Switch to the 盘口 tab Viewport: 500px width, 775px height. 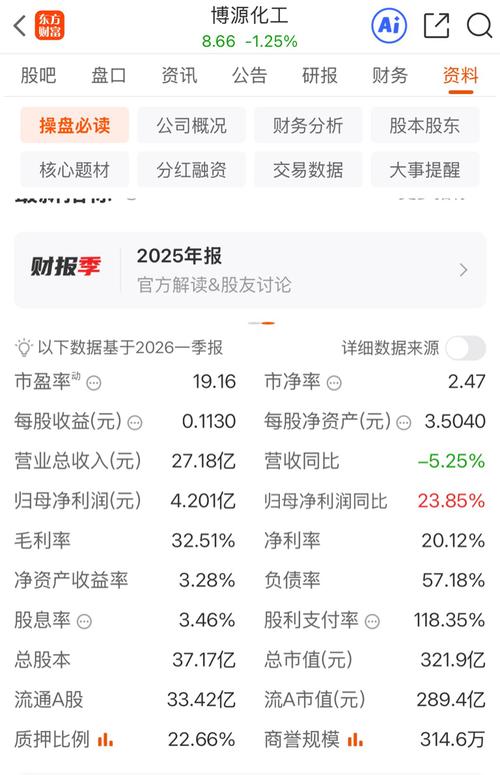click(x=109, y=76)
